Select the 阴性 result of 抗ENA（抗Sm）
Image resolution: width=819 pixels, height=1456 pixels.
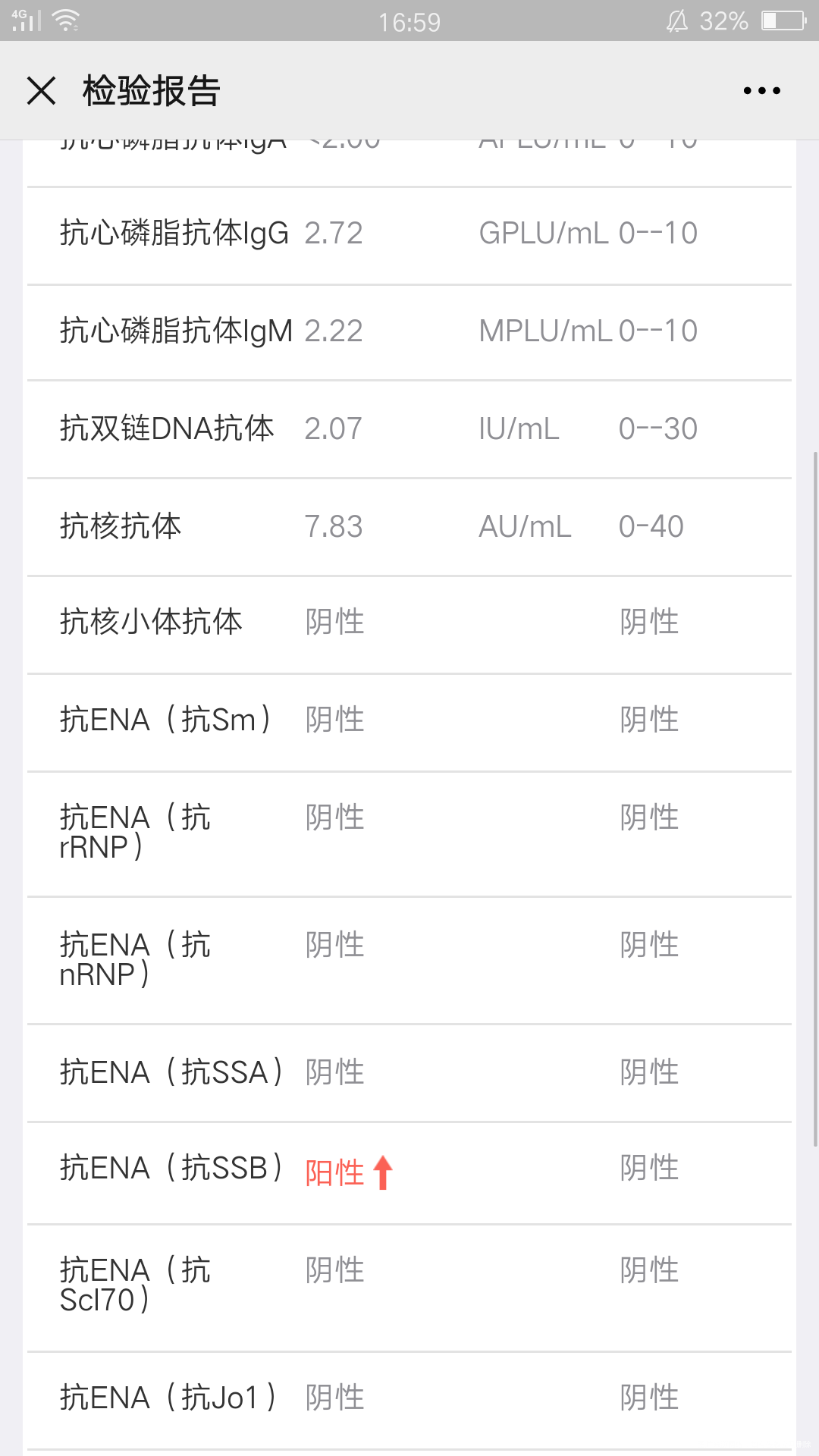coord(334,719)
